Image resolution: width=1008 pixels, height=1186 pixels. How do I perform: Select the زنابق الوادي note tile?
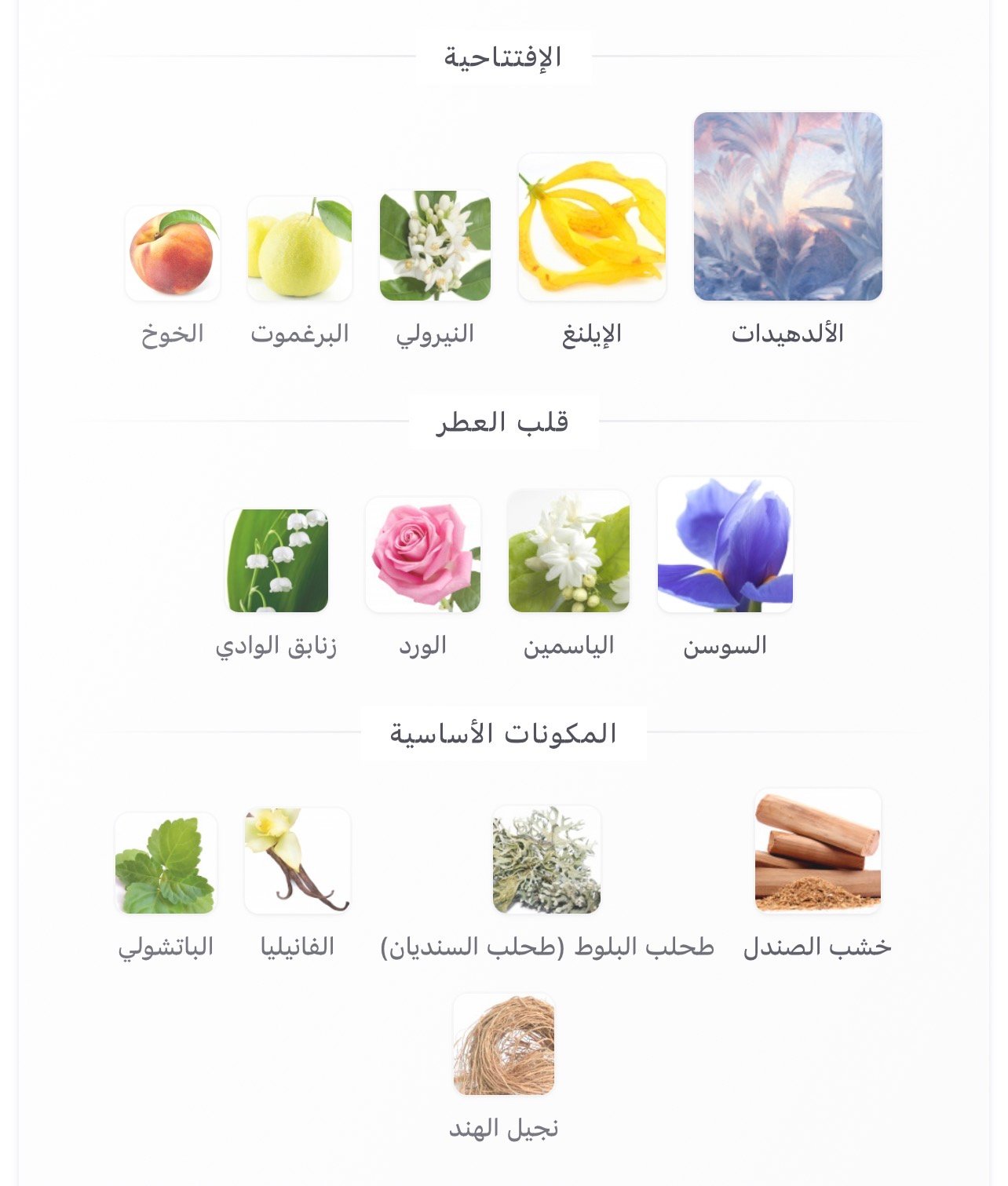click(276, 560)
